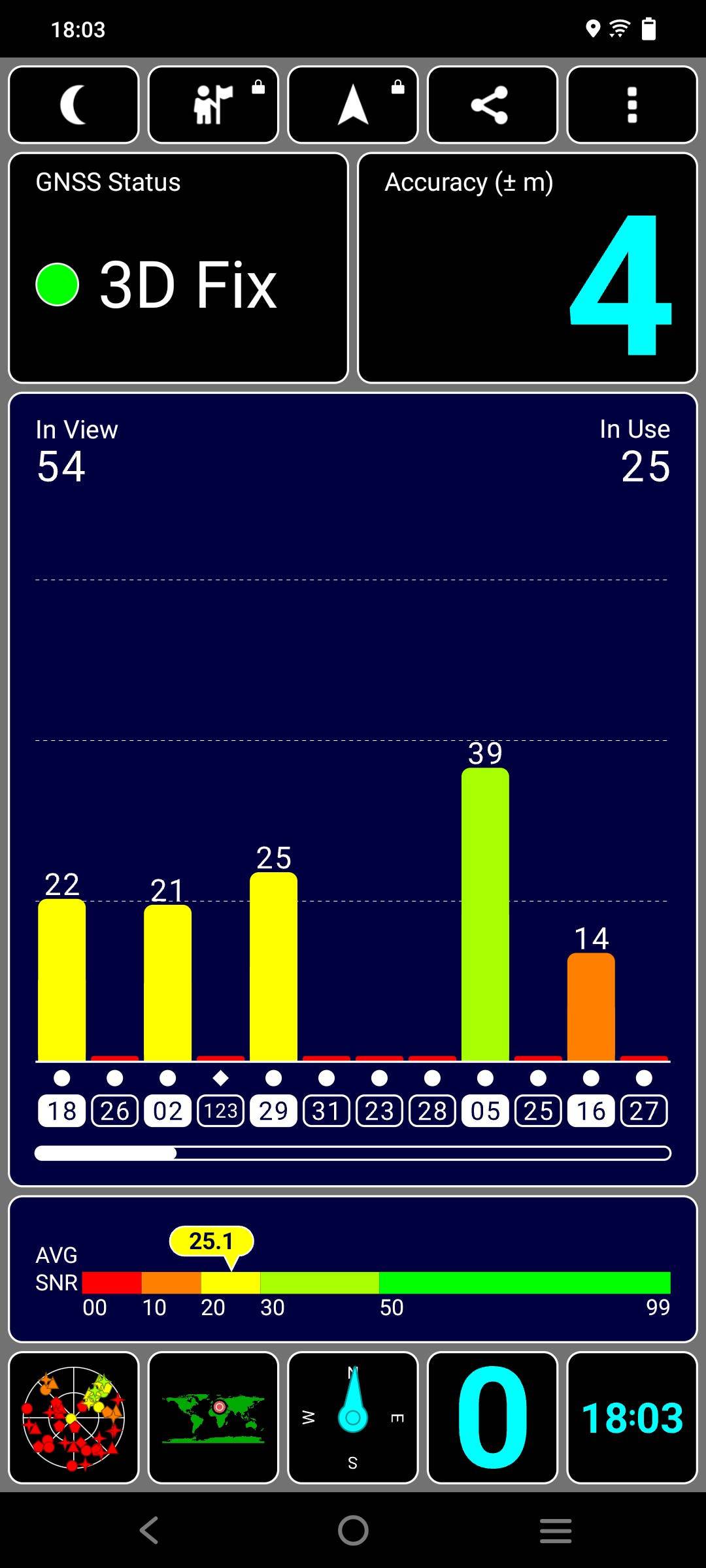The image size is (706, 1568).
Task: Tap the Accuracy tile
Action: [x=528, y=268]
